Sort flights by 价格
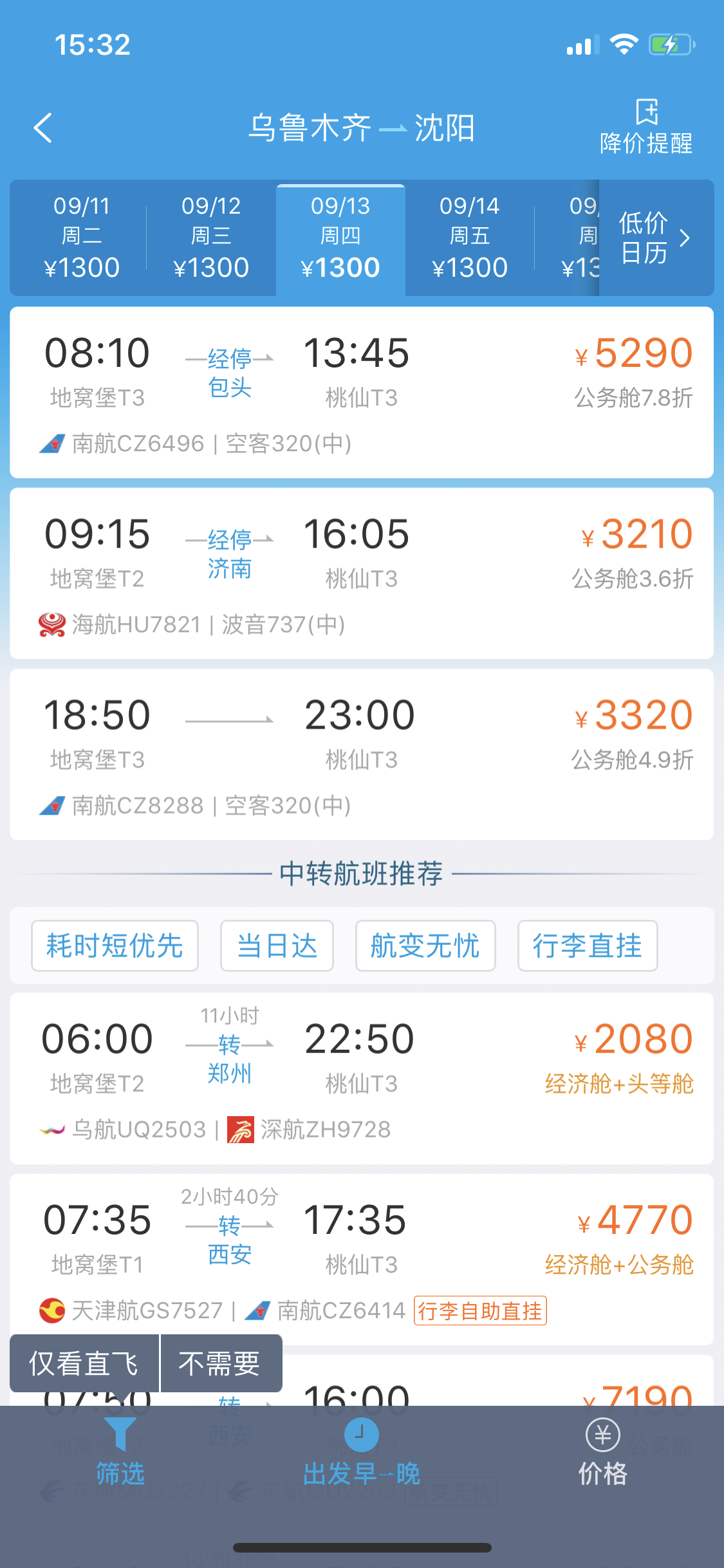 (602, 1455)
